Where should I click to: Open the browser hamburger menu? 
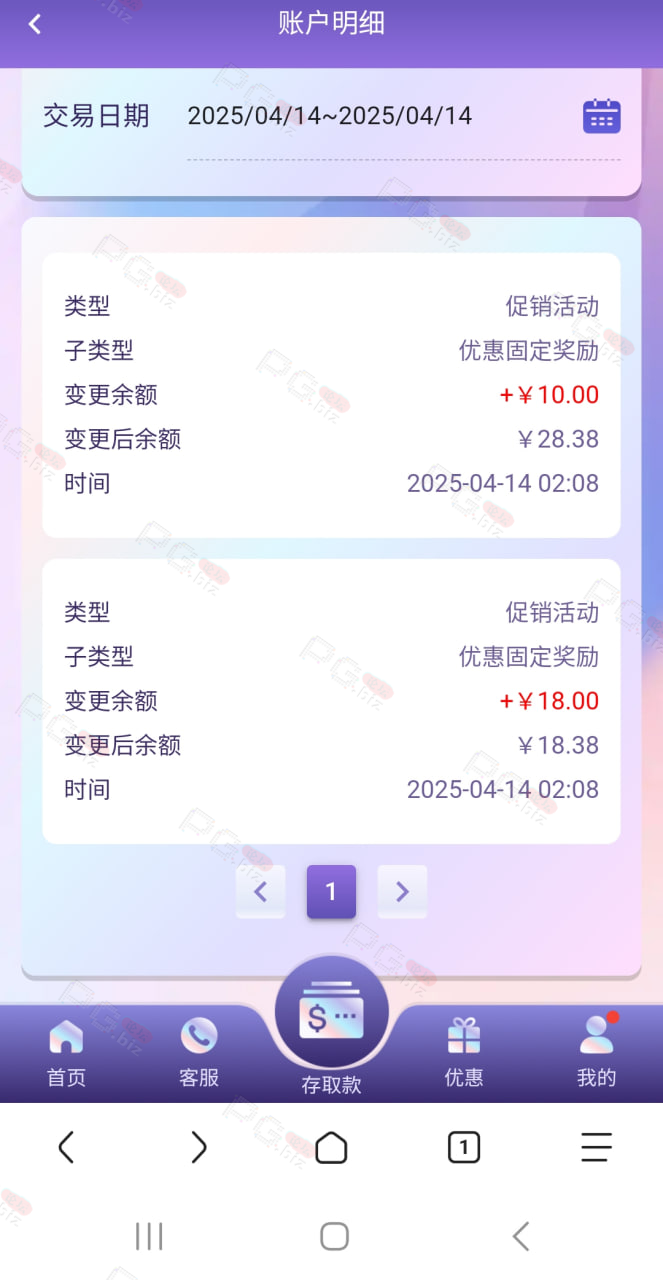[x=597, y=1147]
